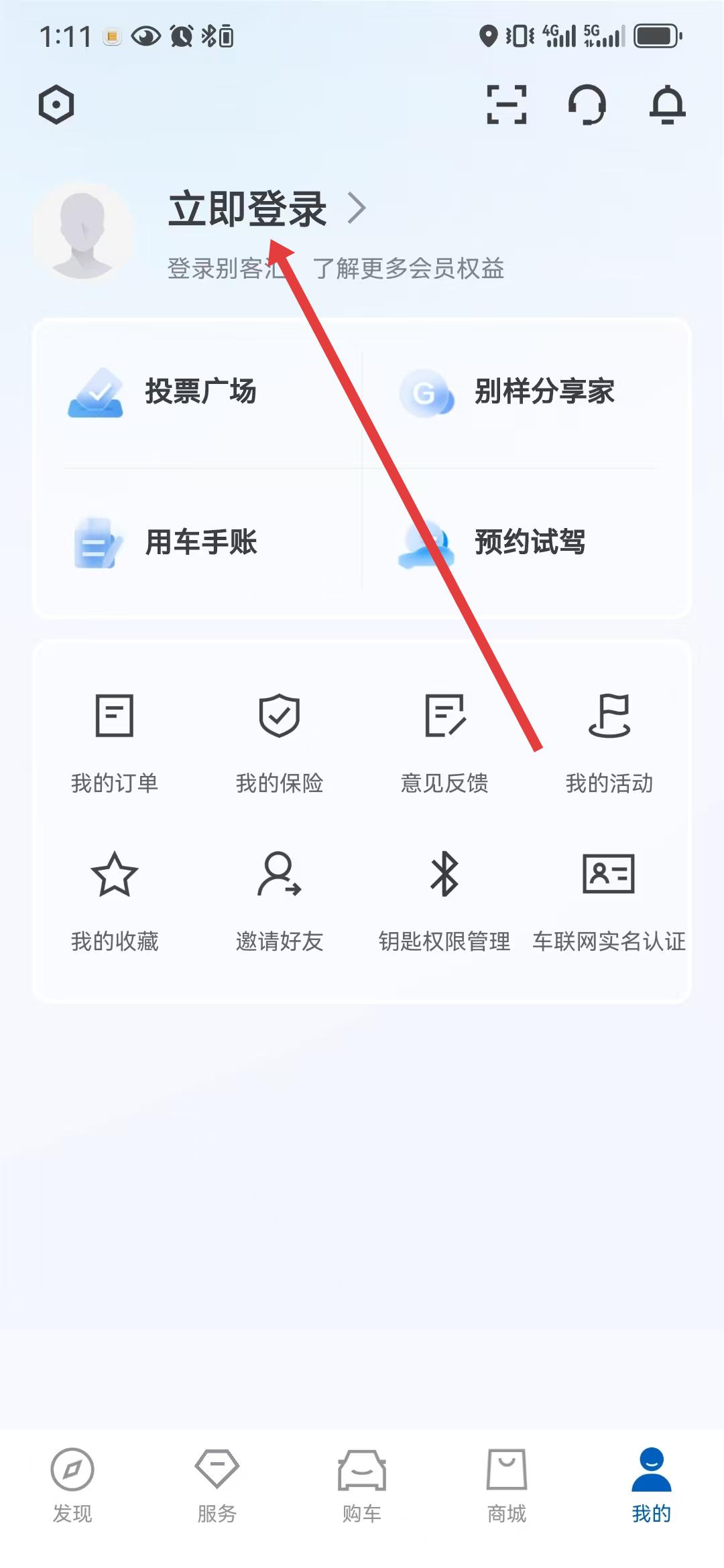Open 车联网实名认证
Screen dimensions: 724x1568
[609, 902]
